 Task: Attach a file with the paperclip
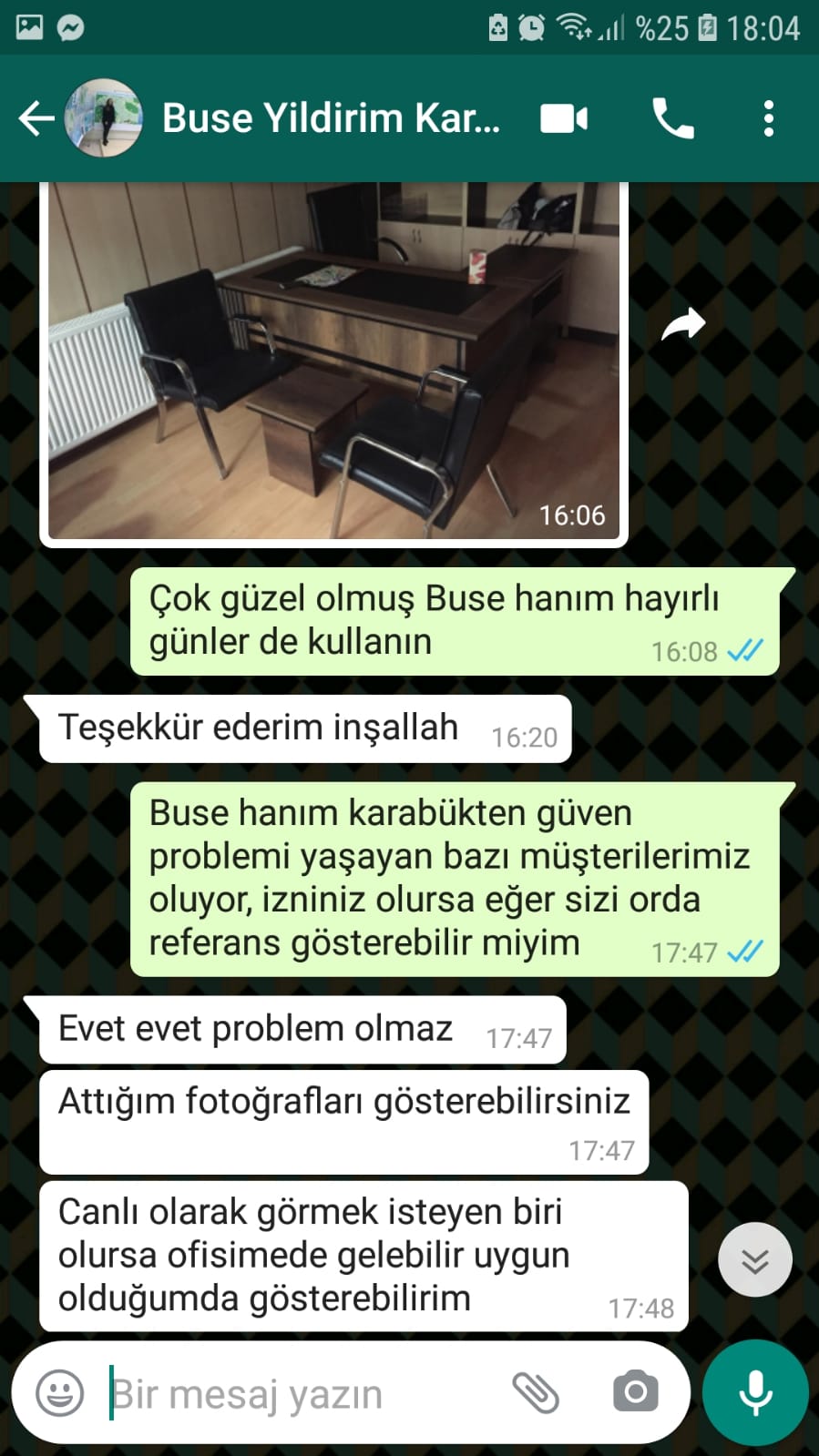[x=536, y=1392]
